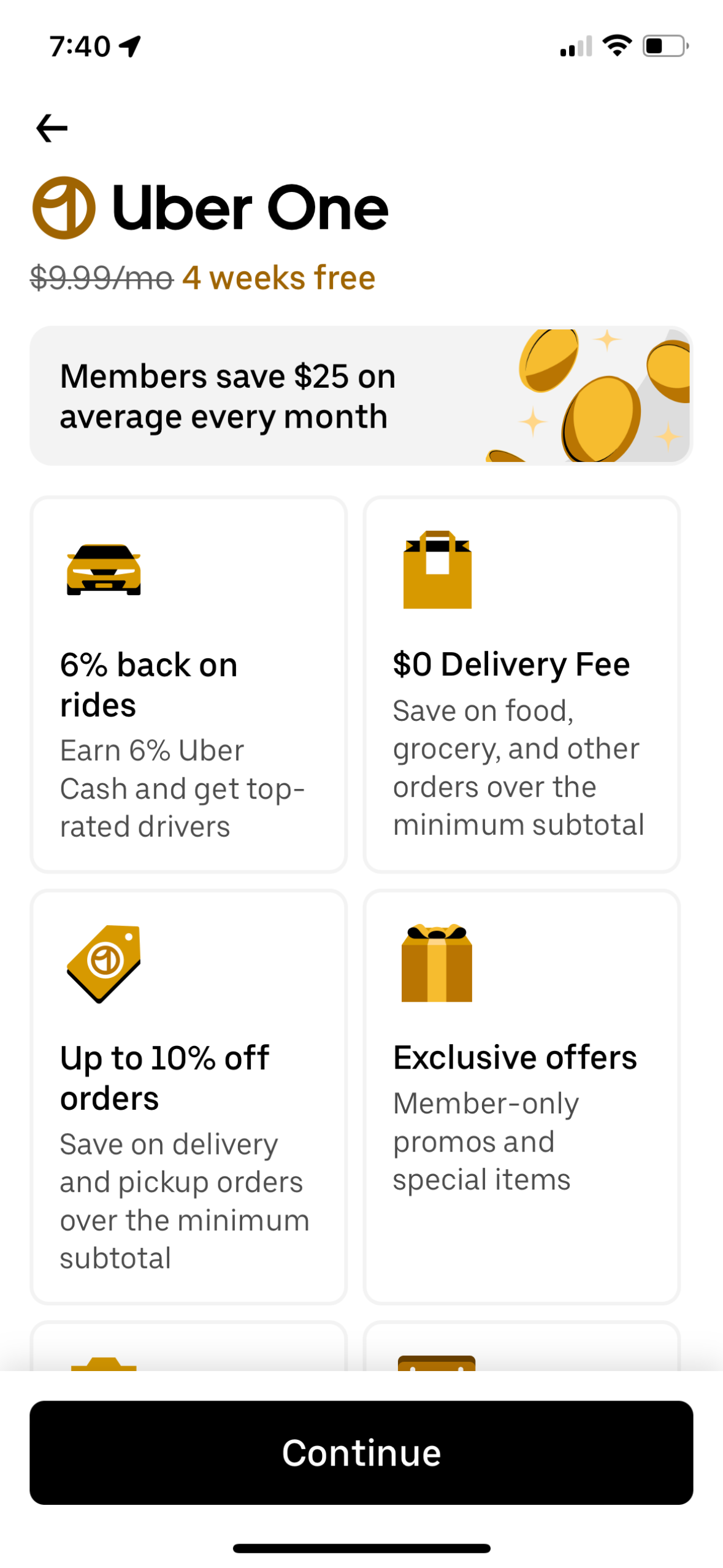This screenshot has height=1568, width=723.
Task: Click the coins illustration in the banner
Action: pyautogui.click(x=589, y=396)
